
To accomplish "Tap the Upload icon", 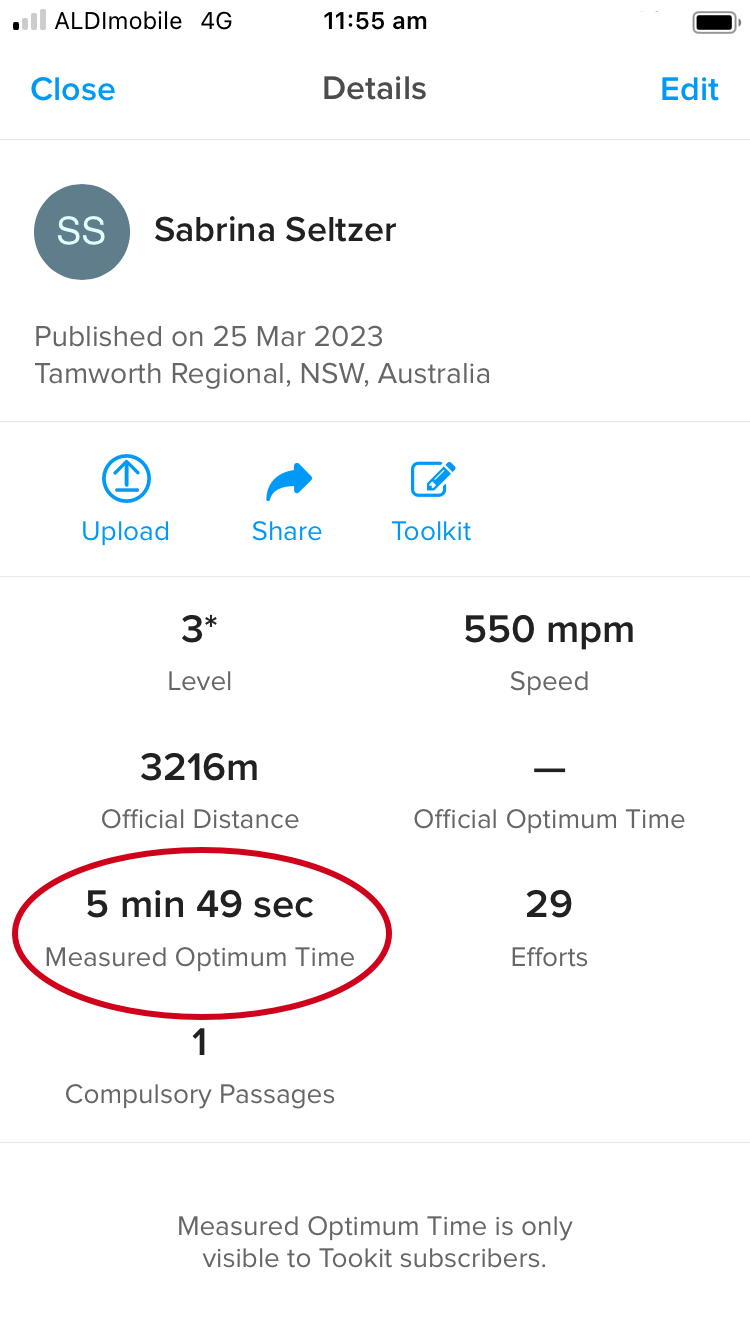I will click(125, 478).
